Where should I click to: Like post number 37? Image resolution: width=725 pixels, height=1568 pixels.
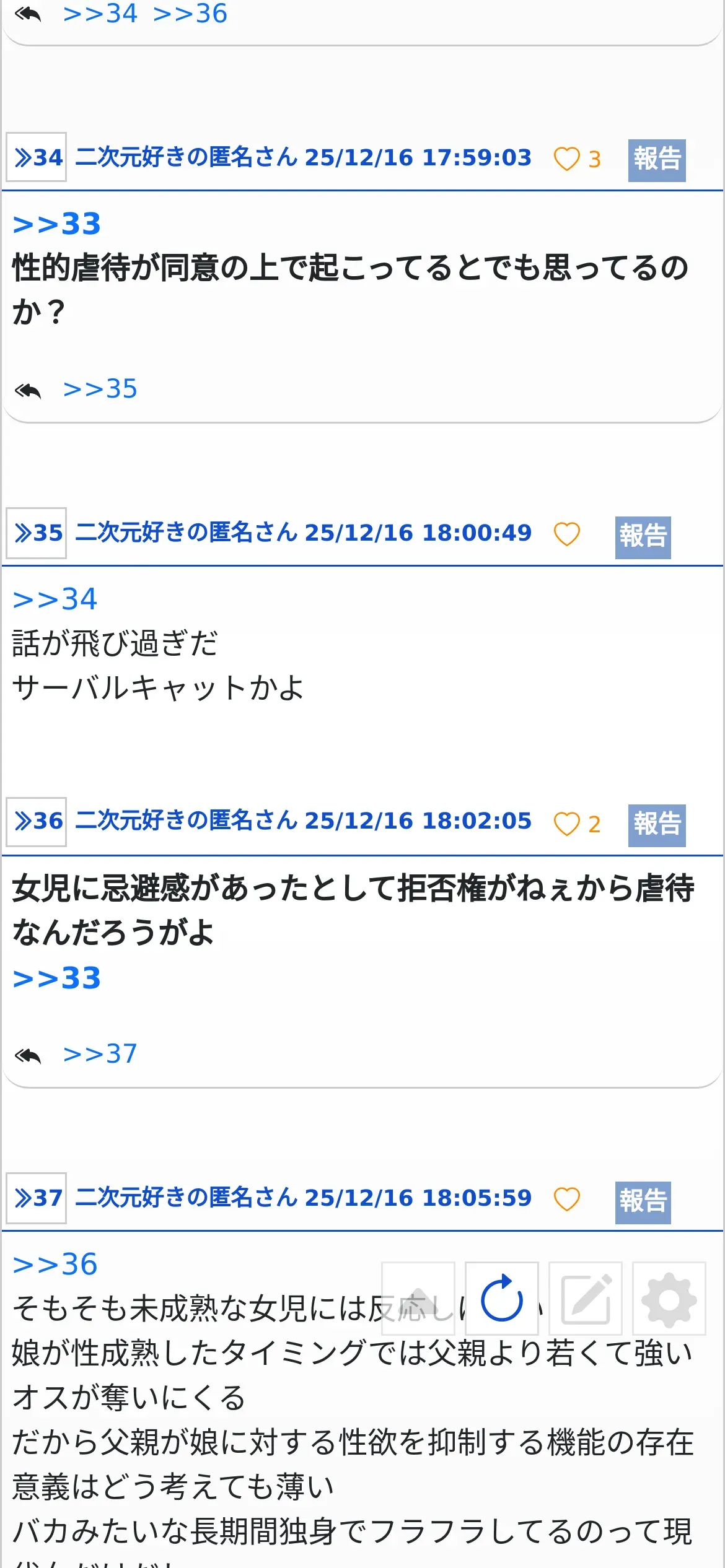(566, 1199)
